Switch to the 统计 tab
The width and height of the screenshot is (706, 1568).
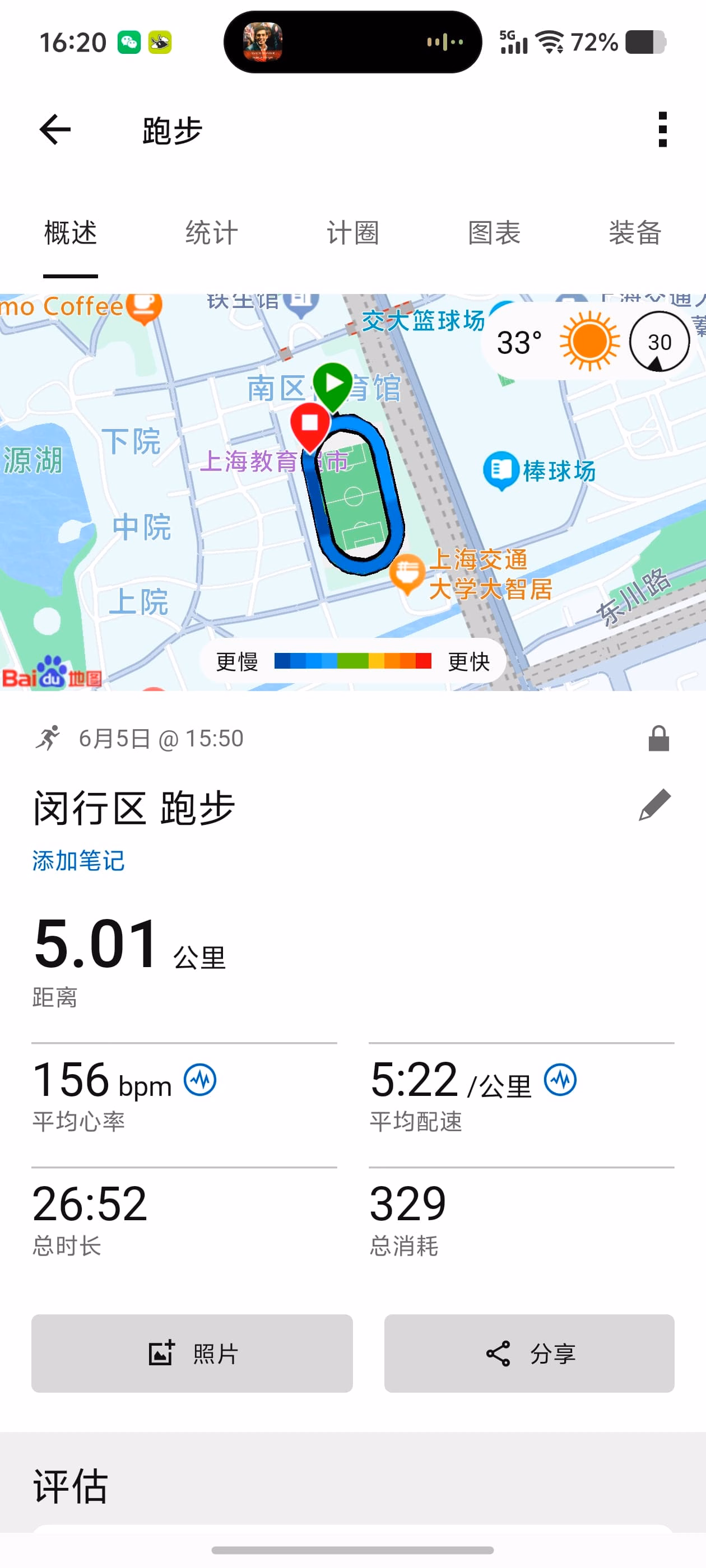(x=211, y=233)
